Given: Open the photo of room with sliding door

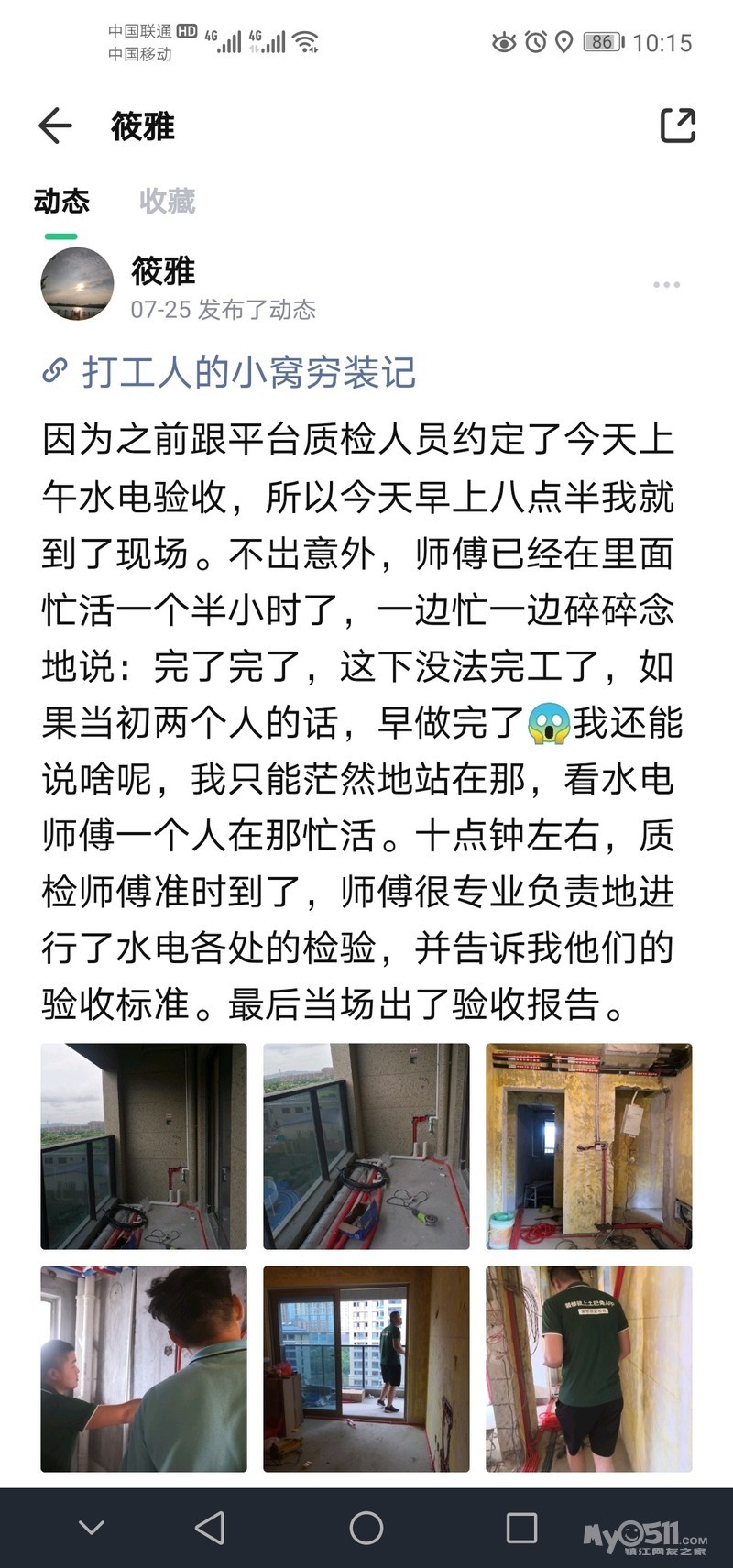Looking at the screenshot, I should pyautogui.click(x=366, y=1369).
